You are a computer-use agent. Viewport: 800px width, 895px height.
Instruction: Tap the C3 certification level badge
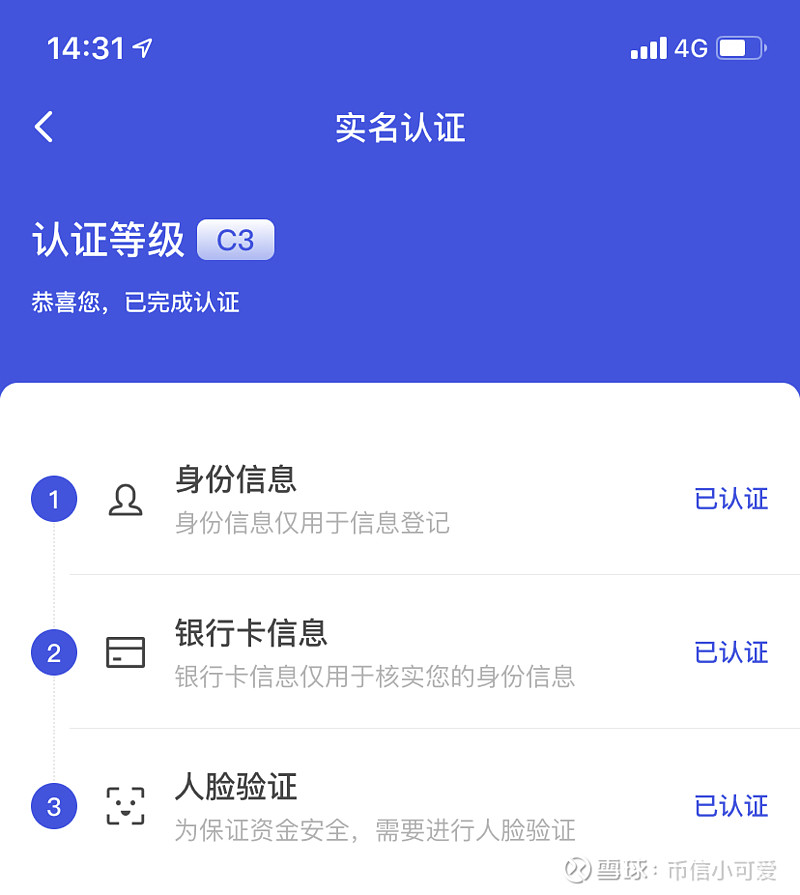coord(235,240)
